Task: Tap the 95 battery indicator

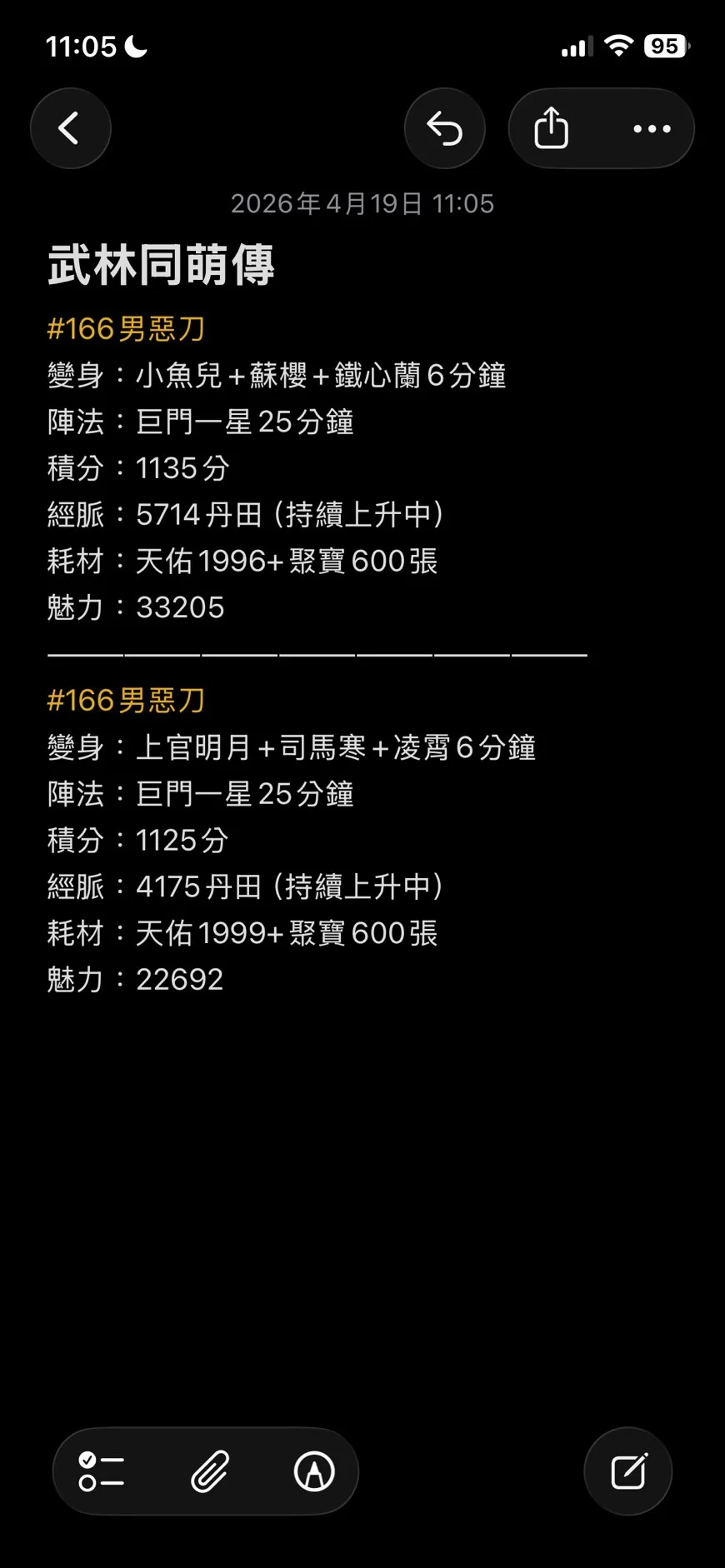Action: [x=664, y=46]
